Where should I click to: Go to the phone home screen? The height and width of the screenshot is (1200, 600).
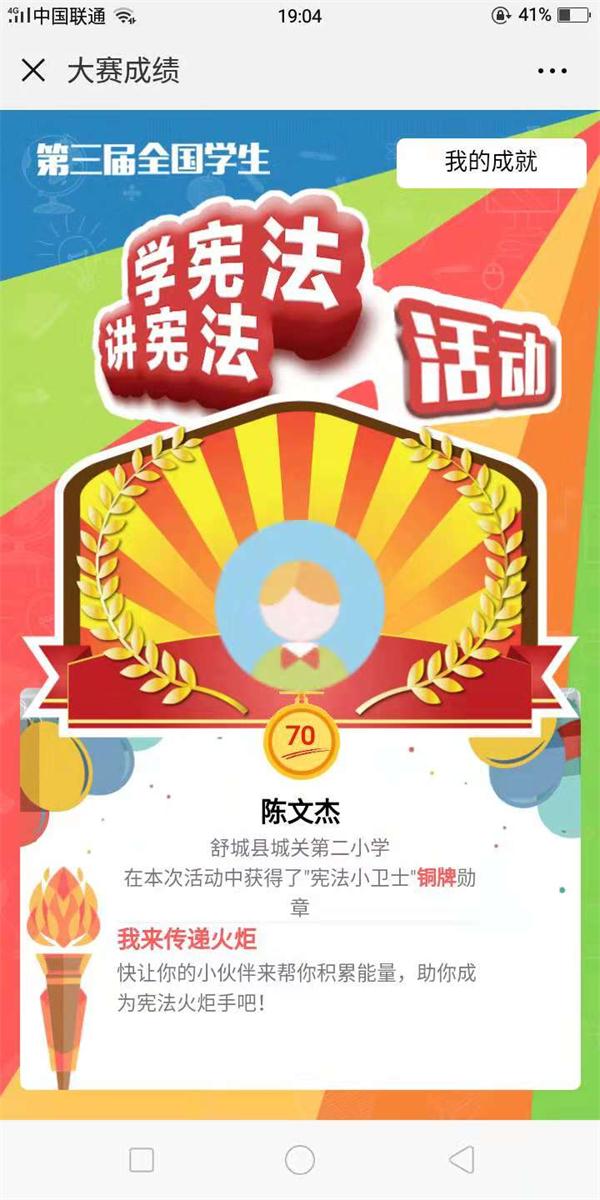point(300,1159)
